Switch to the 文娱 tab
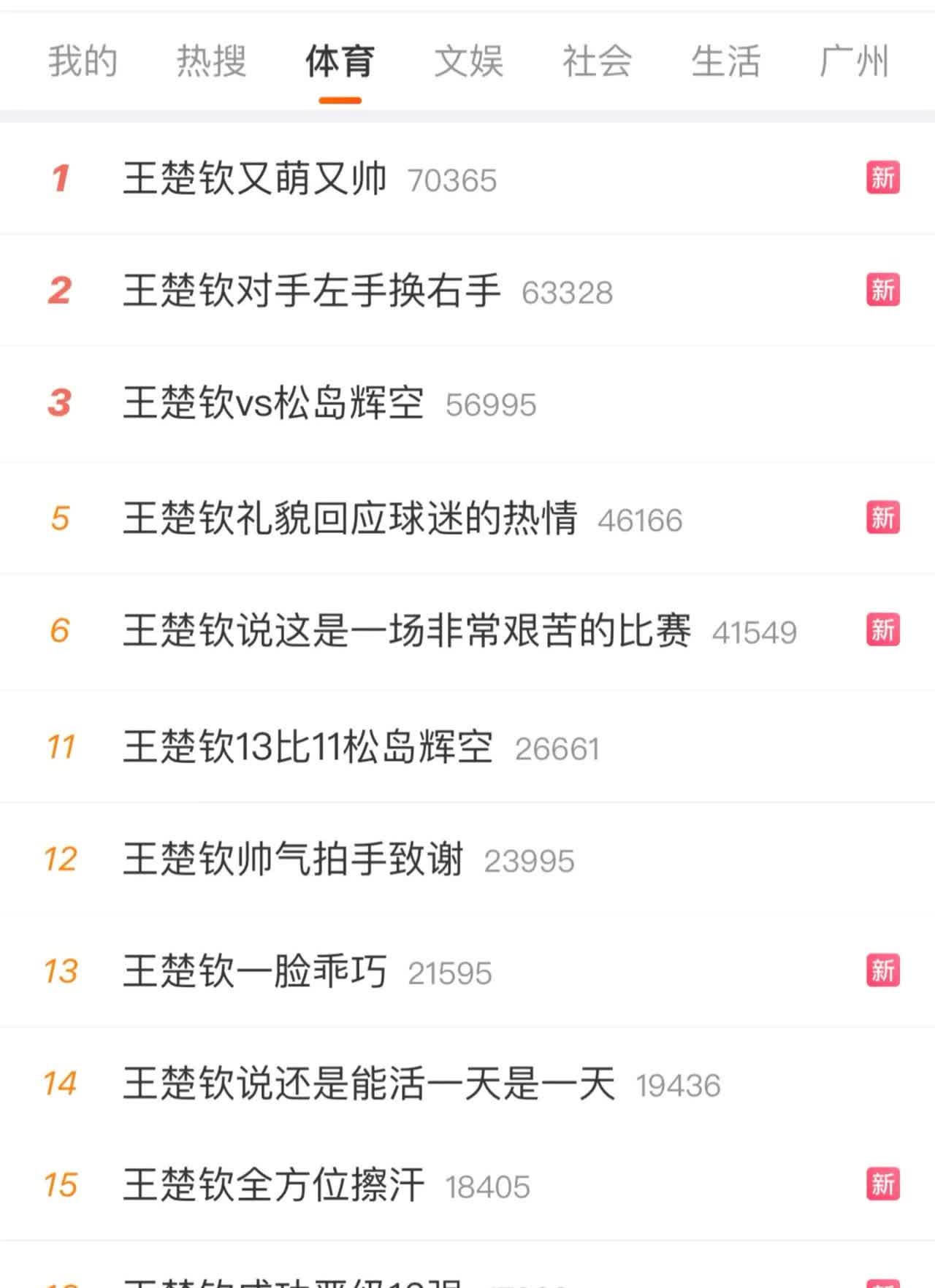The height and width of the screenshot is (1288, 935). click(x=468, y=61)
